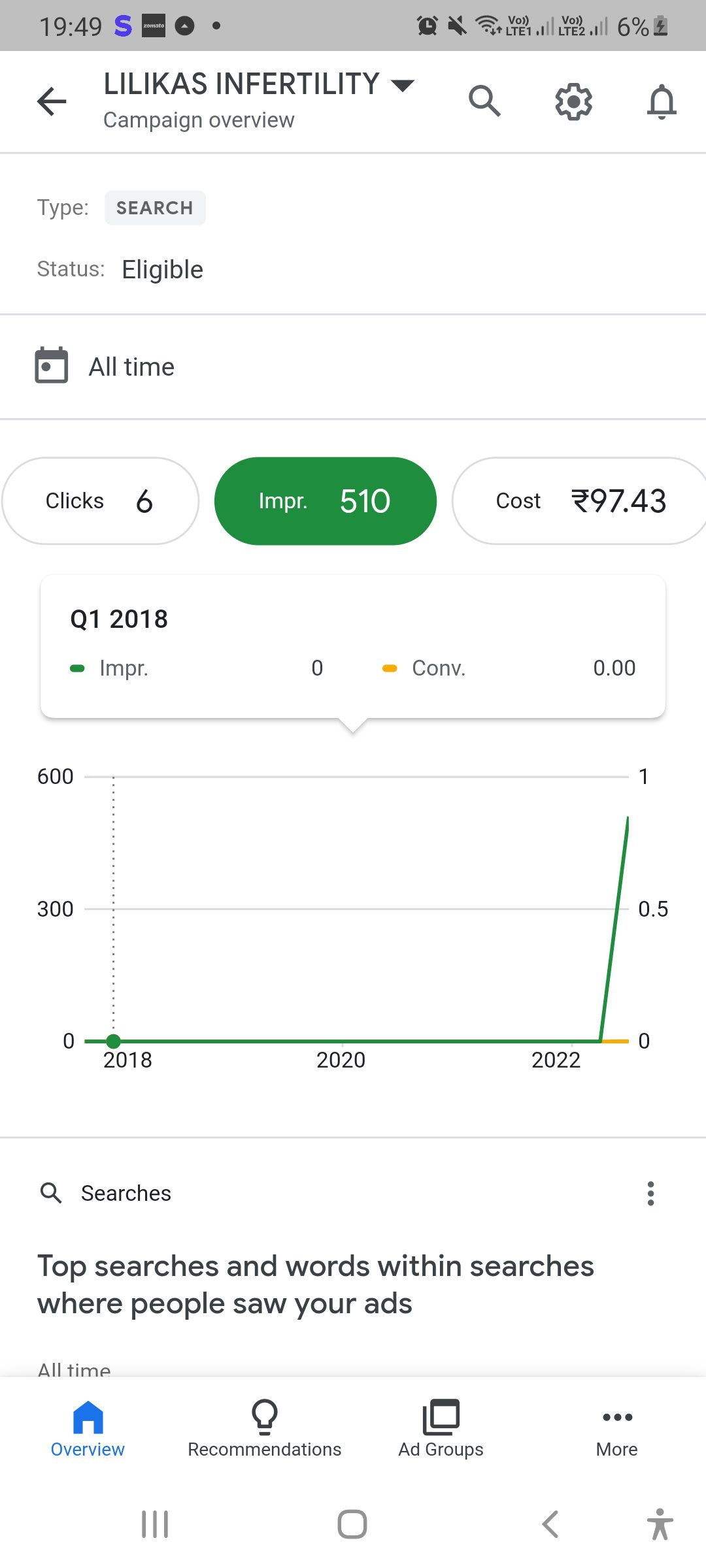Image resolution: width=706 pixels, height=1568 pixels.
Task: Select the Clicks metric chip
Action: point(100,501)
